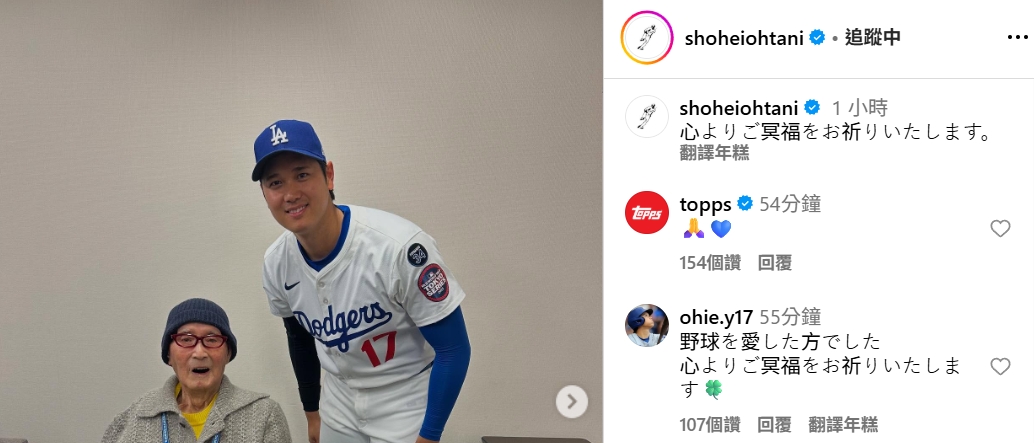1034x443 pixels.
Task: Open the ohie.y17 avatar
Action: [x=646, y=325]
